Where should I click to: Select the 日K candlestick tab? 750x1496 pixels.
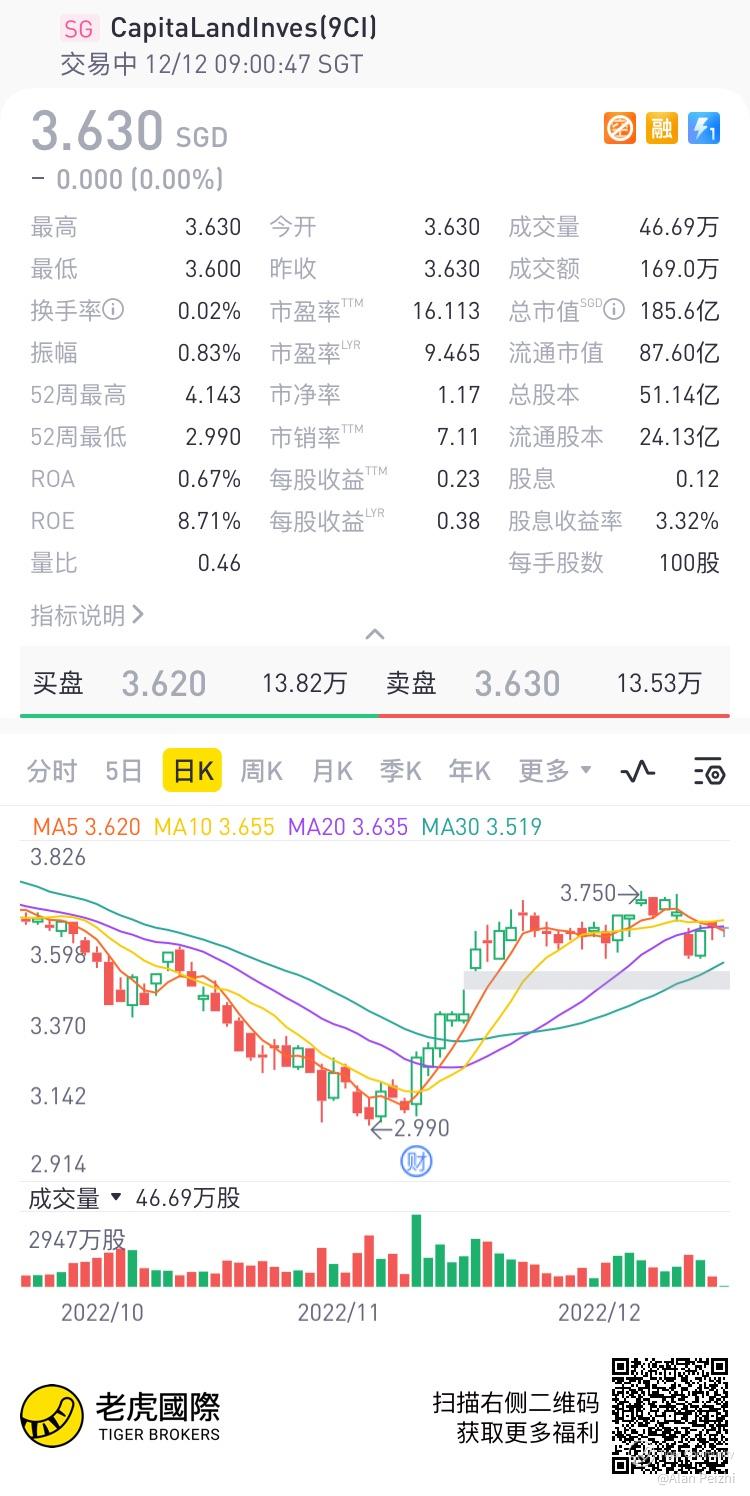point(193,771)
